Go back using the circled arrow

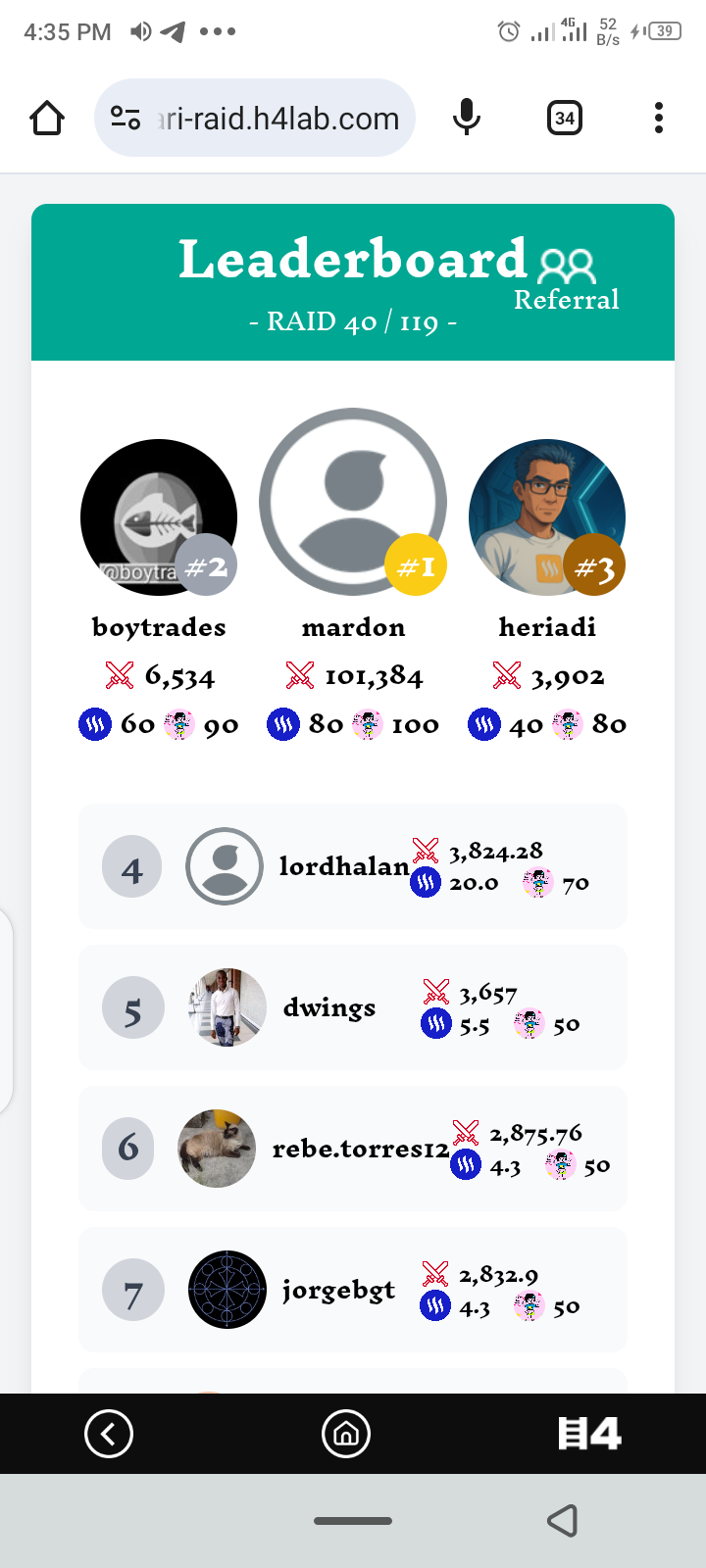click(109, 1434)
